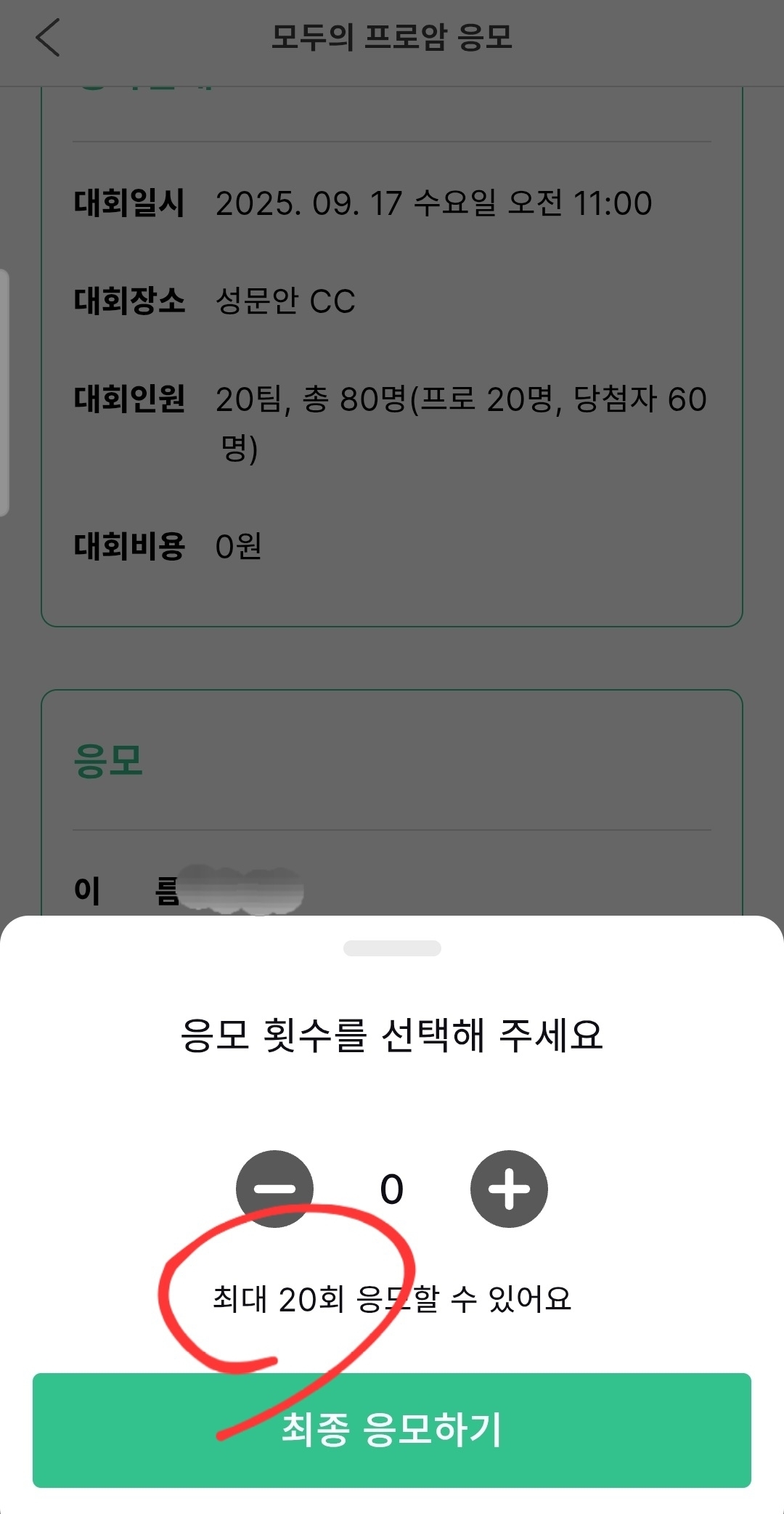This screenshot has height=1514, width=784.
Task: Increase the entry count with plus
Action: click(509, 1189)
